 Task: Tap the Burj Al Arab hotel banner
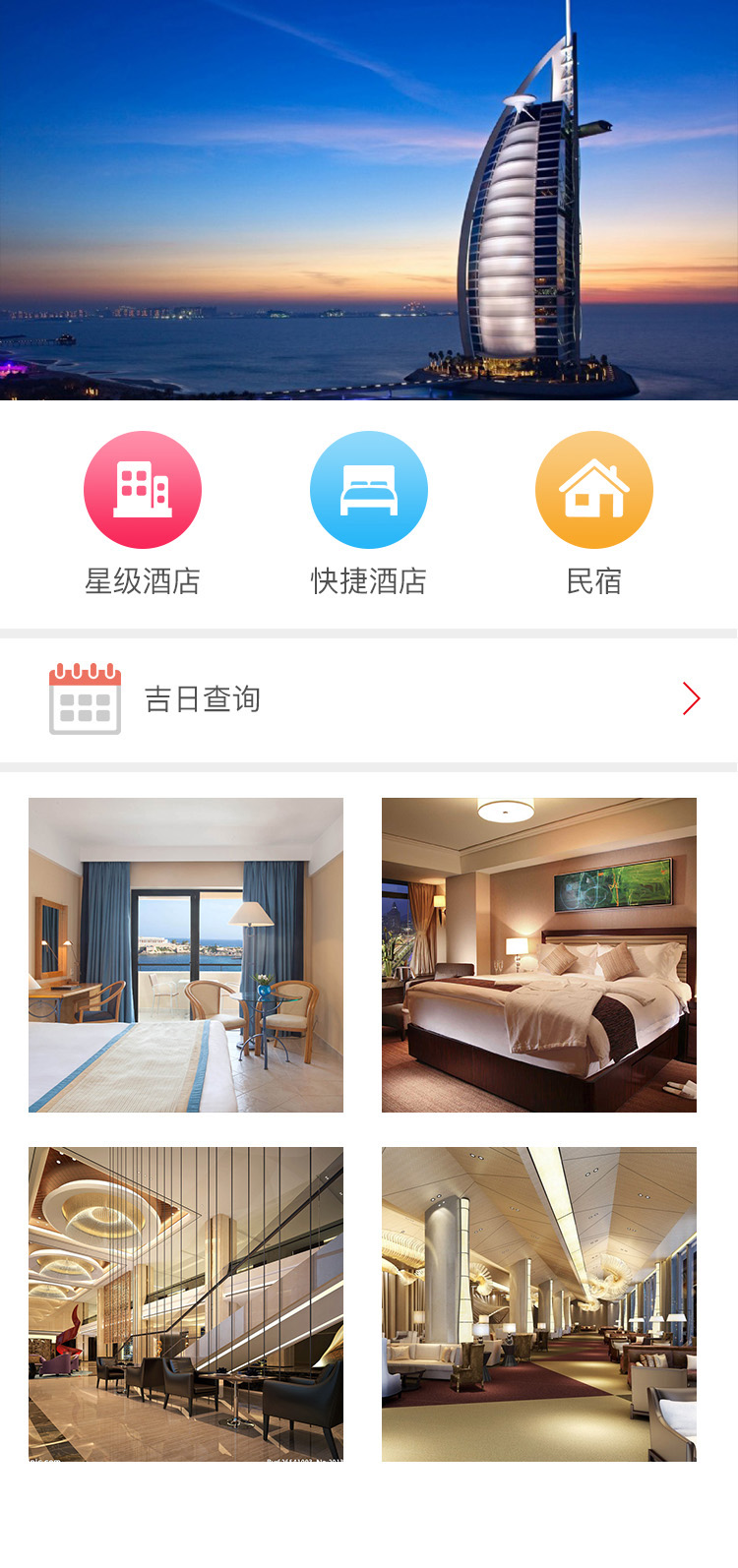pos(369,200)
